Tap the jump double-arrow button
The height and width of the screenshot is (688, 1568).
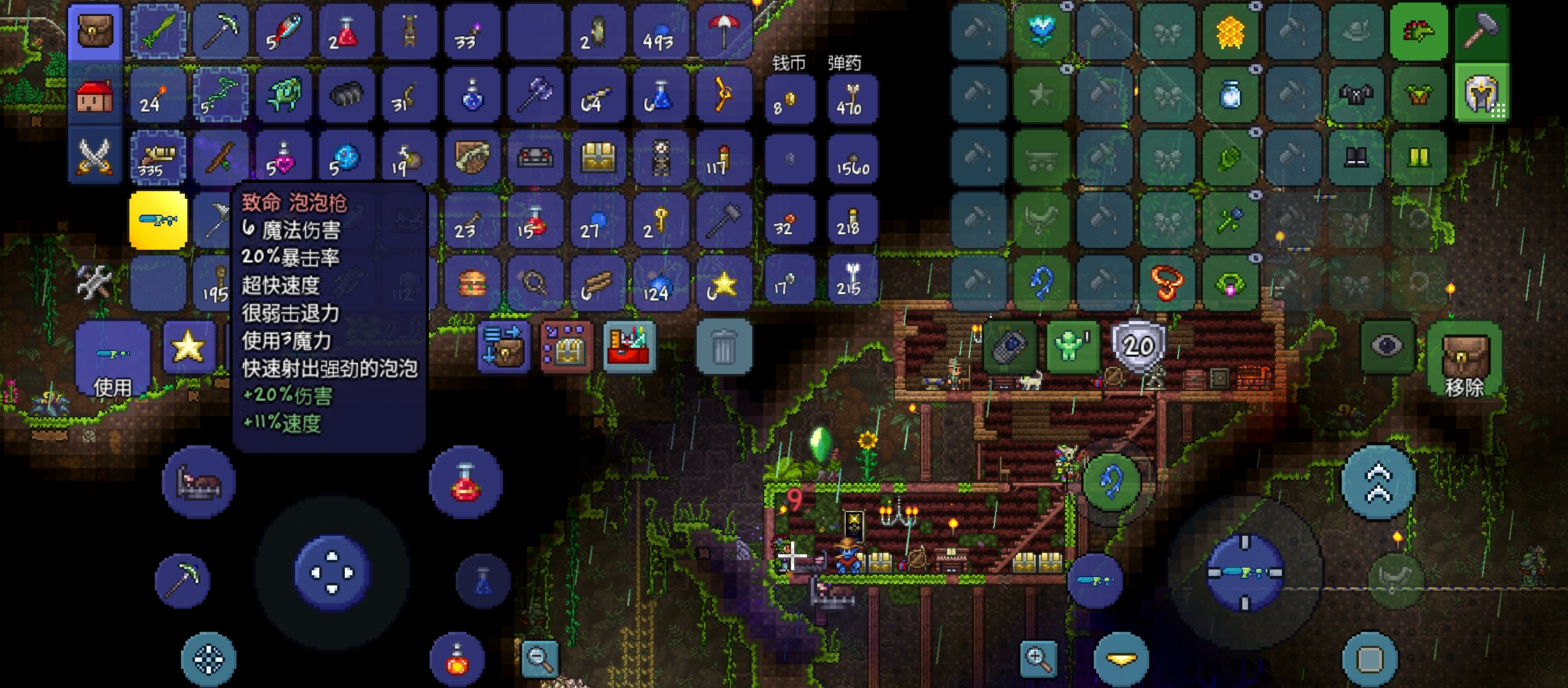click(x=1378, y=482)
